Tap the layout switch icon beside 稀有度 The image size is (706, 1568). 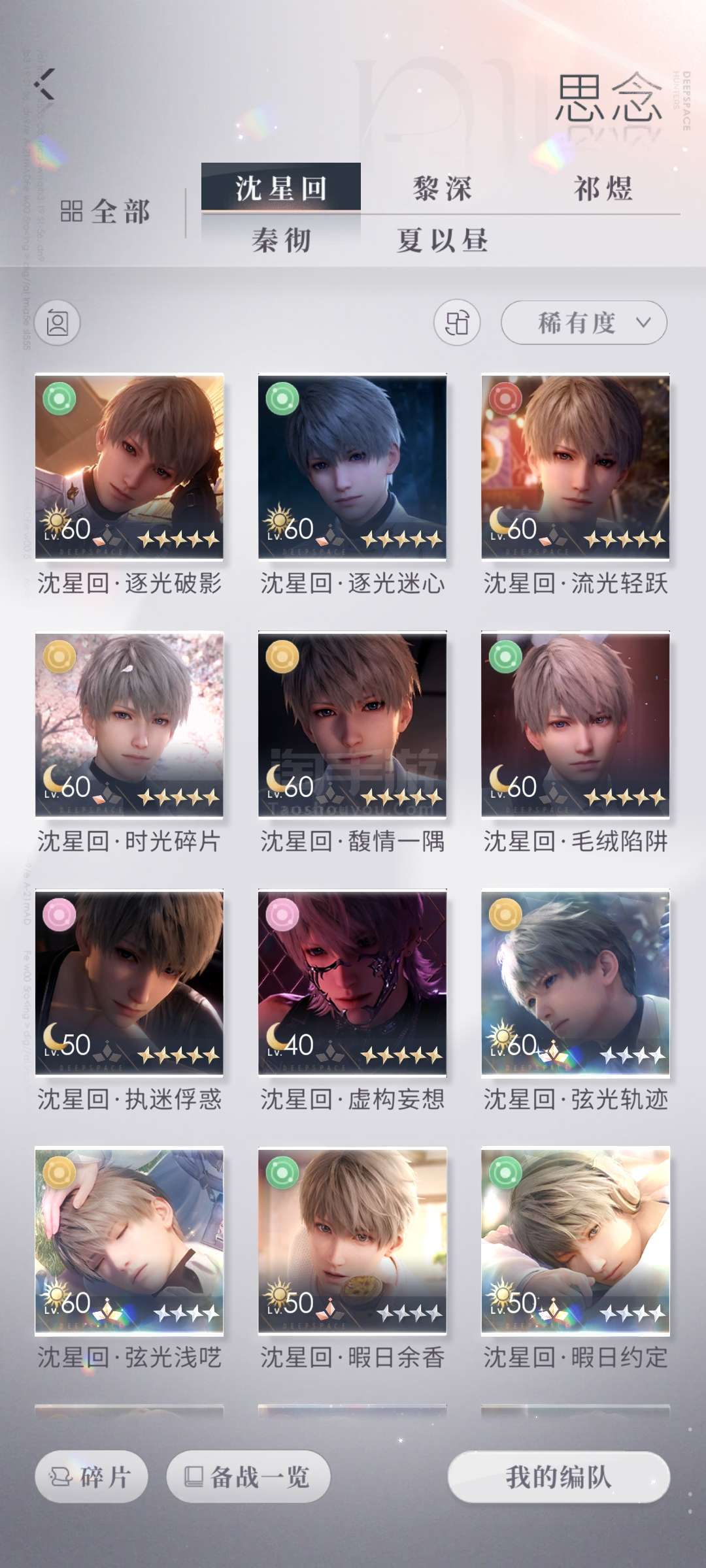(x=457, y=322)
